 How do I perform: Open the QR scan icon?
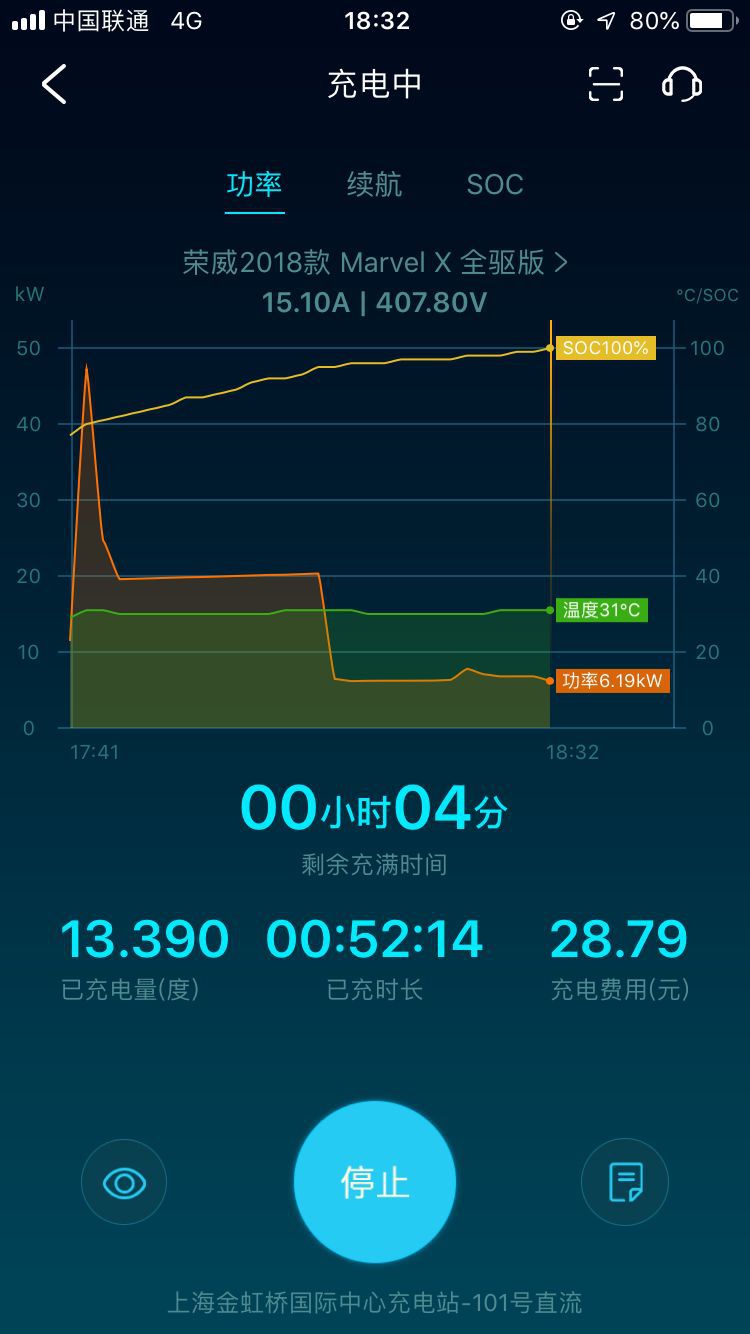pos(605,84)
